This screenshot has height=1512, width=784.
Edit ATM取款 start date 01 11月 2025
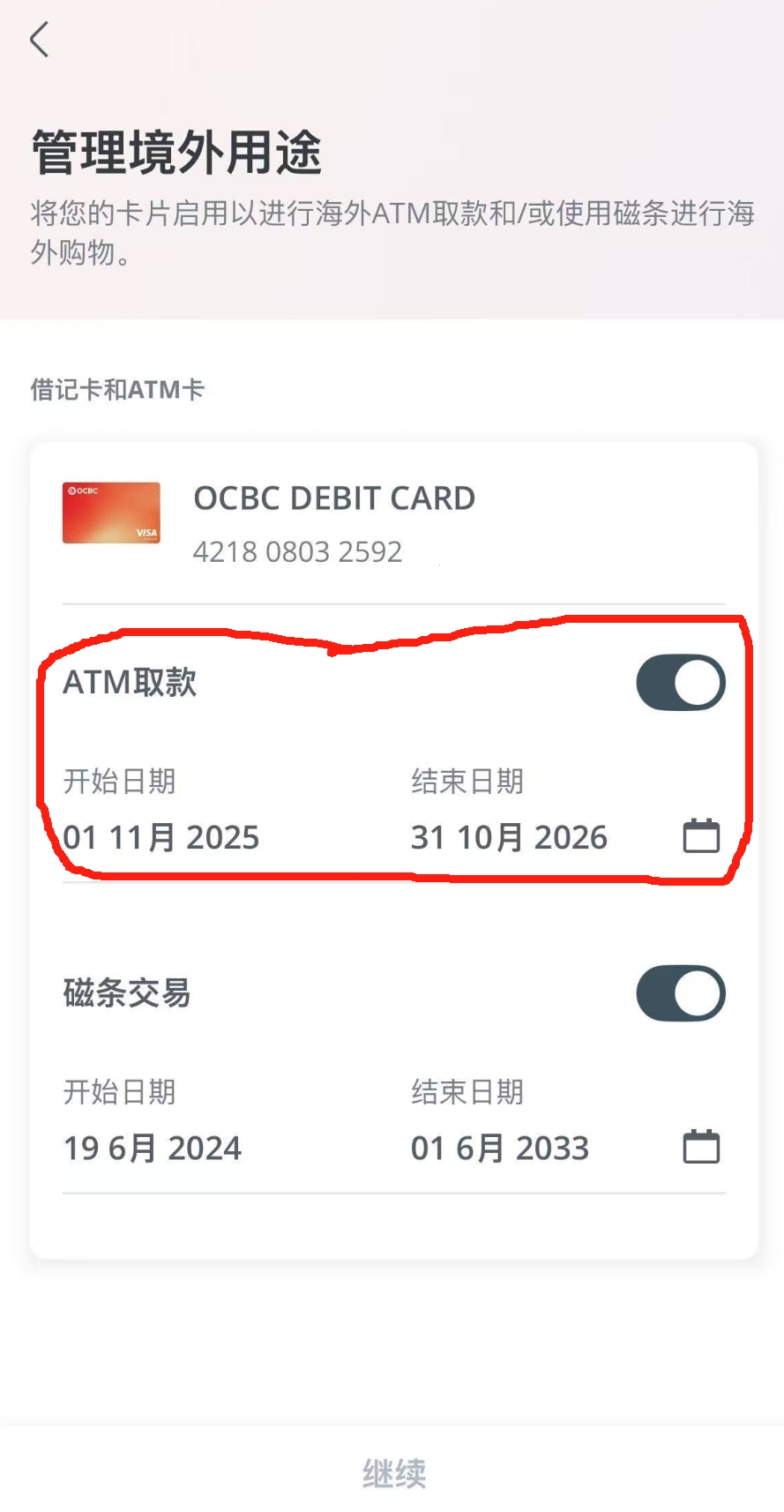[x=161, y=837]
